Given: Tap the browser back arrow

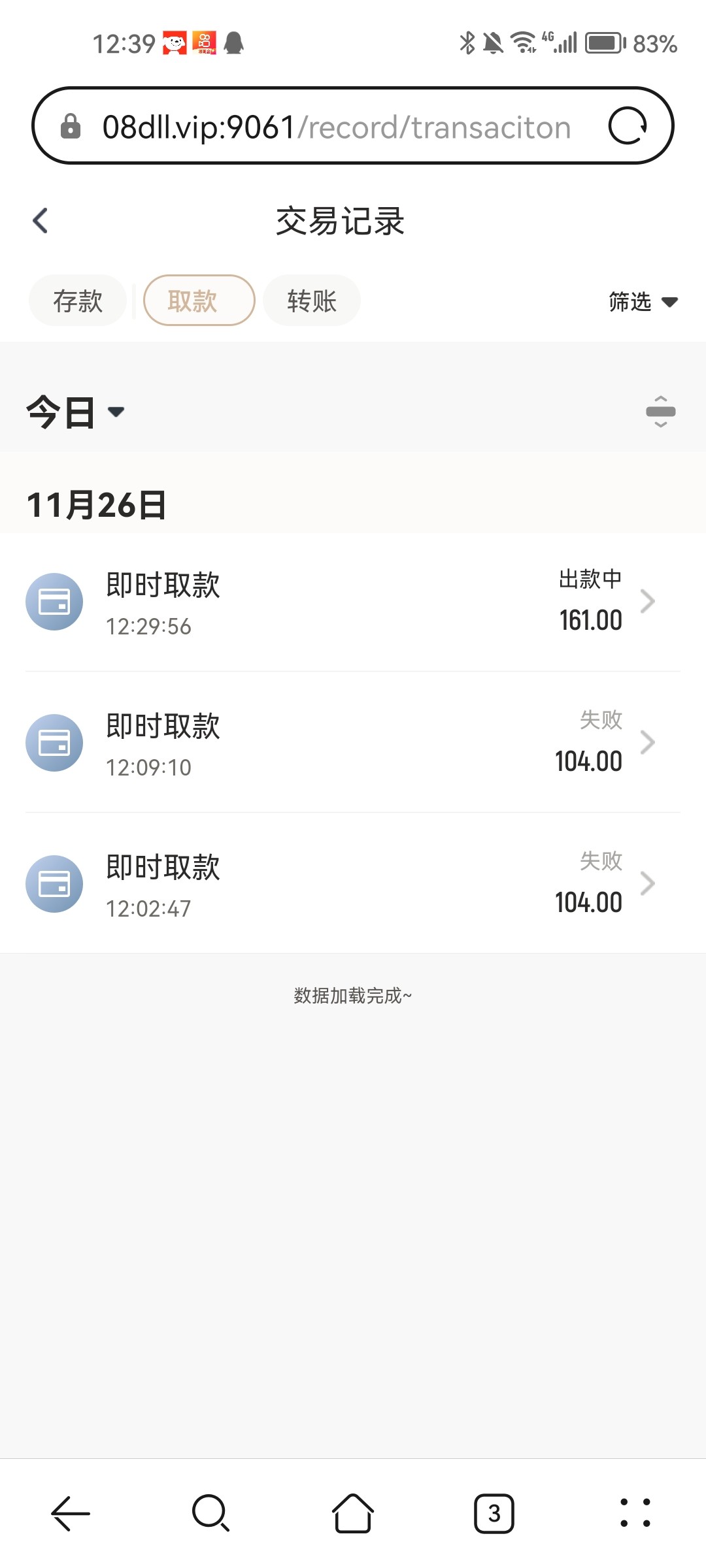Looking at the screenshot, I should pos(71,1513).
